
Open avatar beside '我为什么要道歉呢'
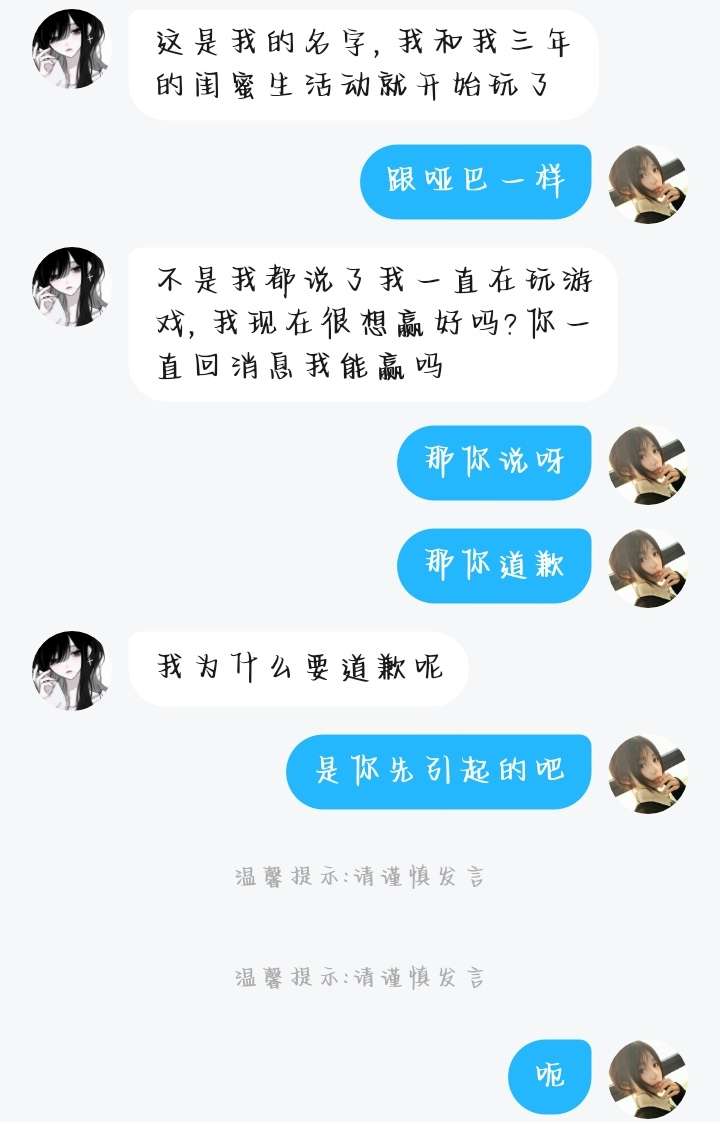coord(70,670)
